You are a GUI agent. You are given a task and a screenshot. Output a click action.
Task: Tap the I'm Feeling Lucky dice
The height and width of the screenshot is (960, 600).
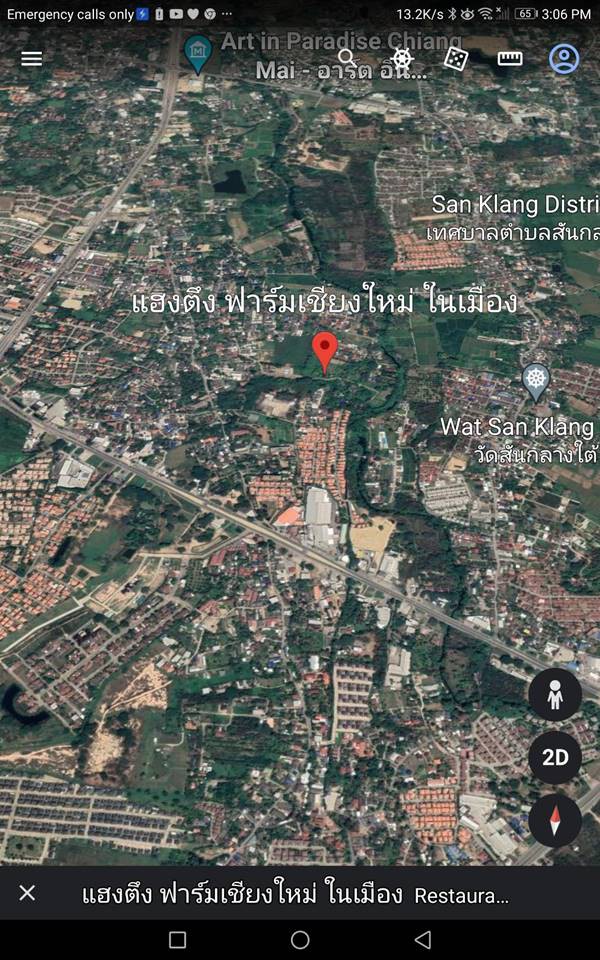click(x=456, y=59)
